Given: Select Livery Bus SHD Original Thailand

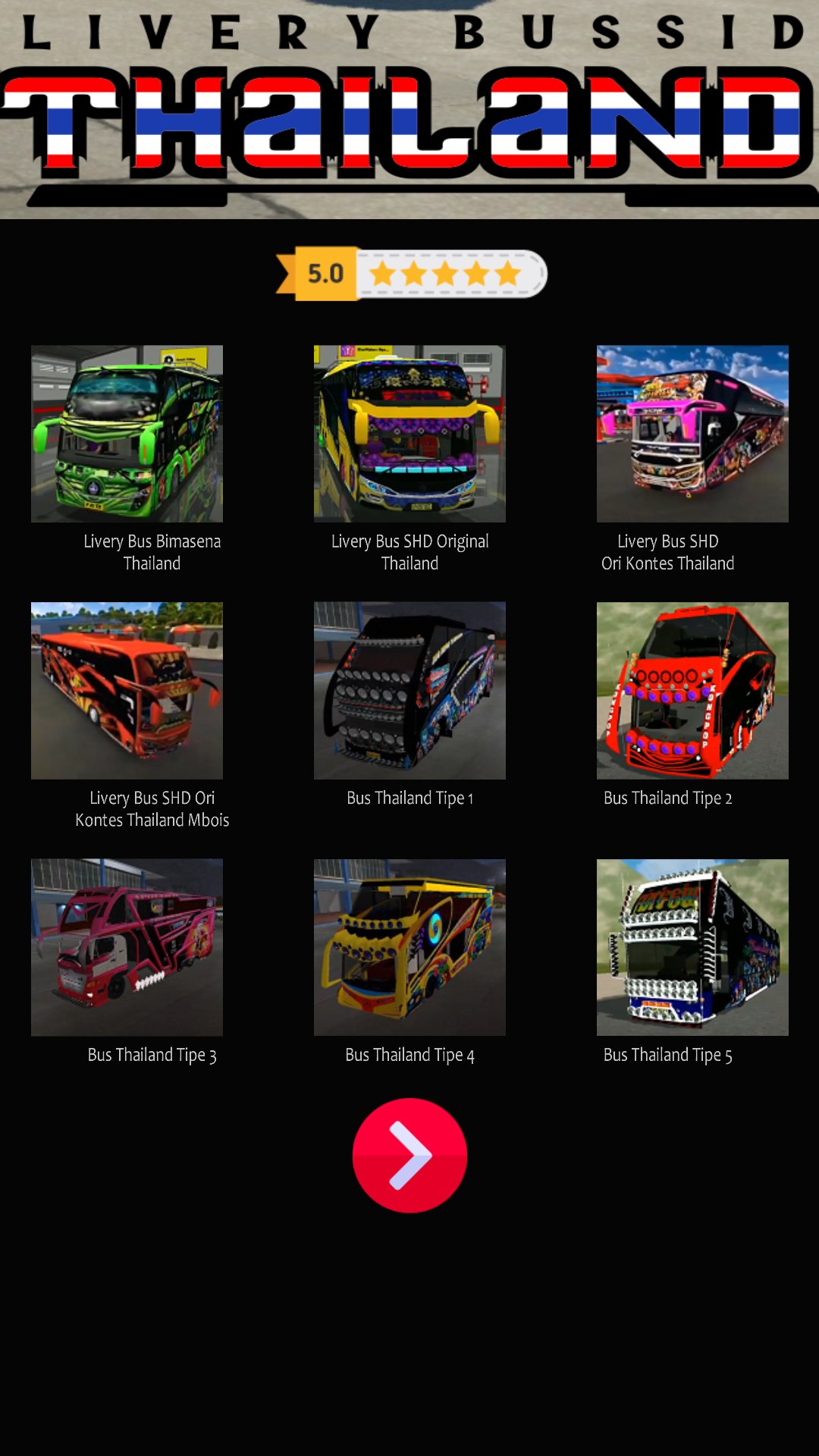Looking at the screenshot, I should (409, 434).
